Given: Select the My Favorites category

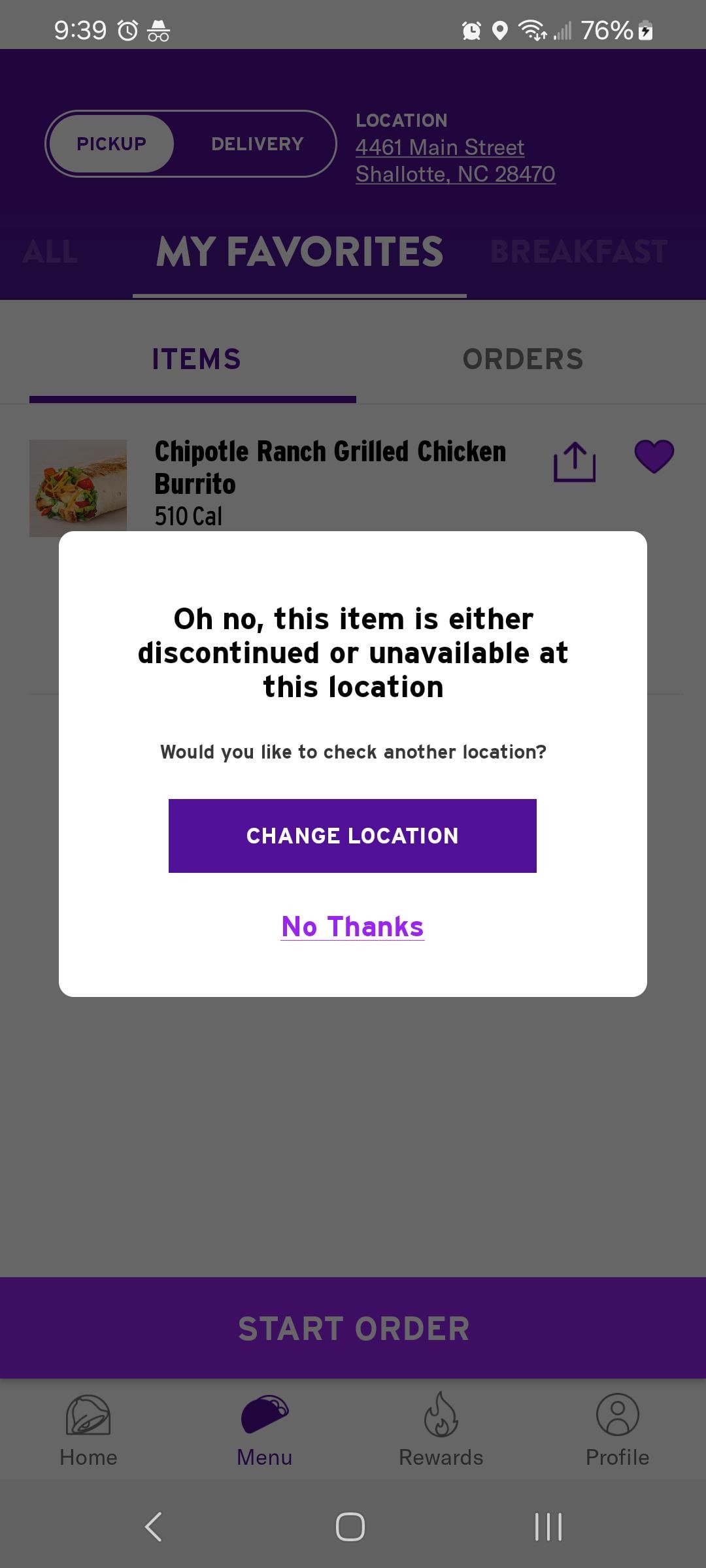Looking at the screenshot, I should pos(299,252).
